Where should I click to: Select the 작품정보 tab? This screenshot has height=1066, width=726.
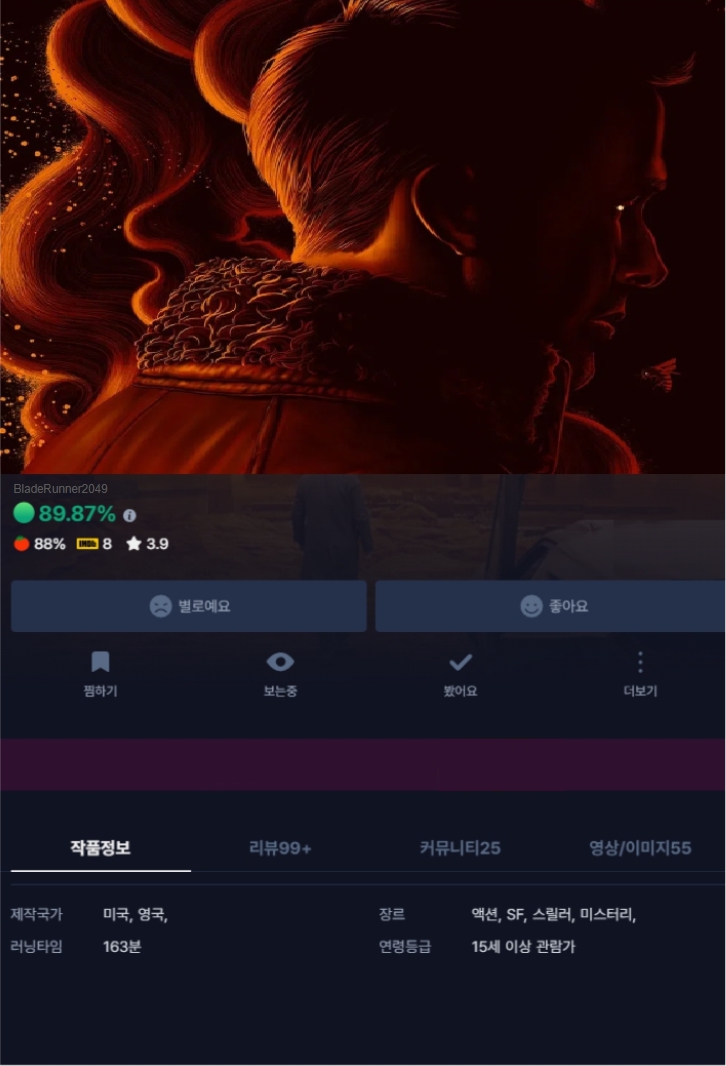100,848
